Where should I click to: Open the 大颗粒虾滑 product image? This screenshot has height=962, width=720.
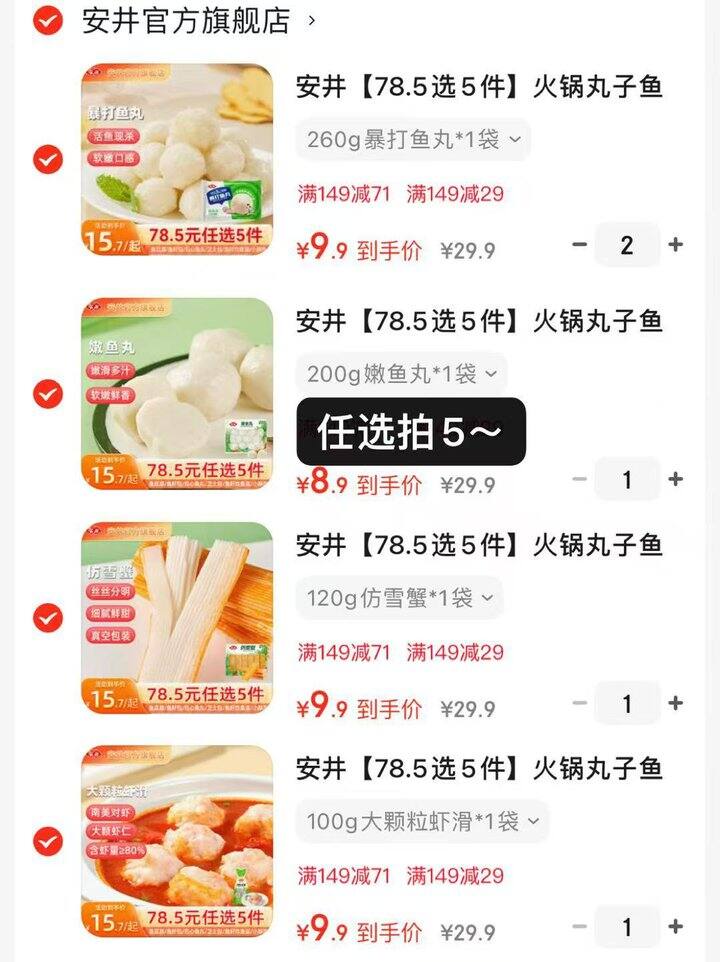coord(177,842)
